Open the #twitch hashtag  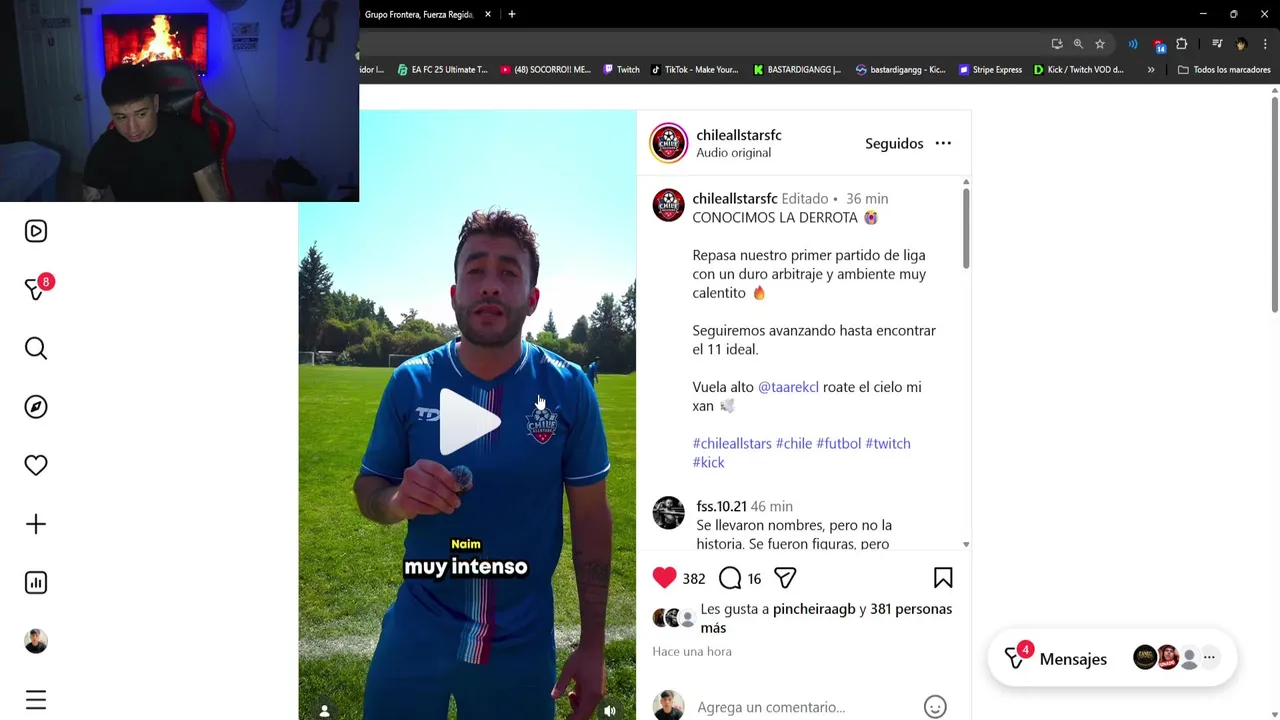[887, 443]
